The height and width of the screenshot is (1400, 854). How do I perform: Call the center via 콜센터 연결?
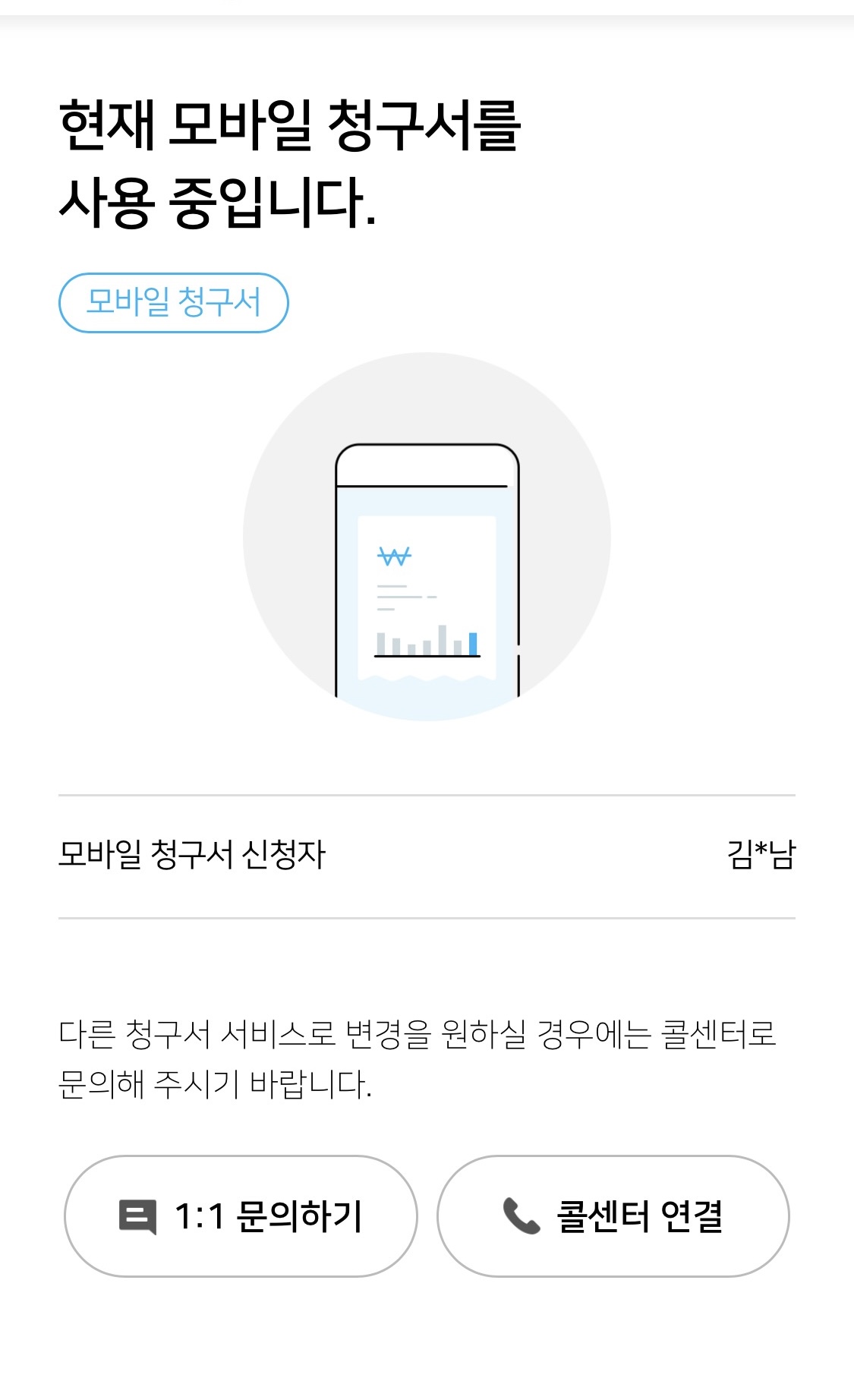(613, 1216)
